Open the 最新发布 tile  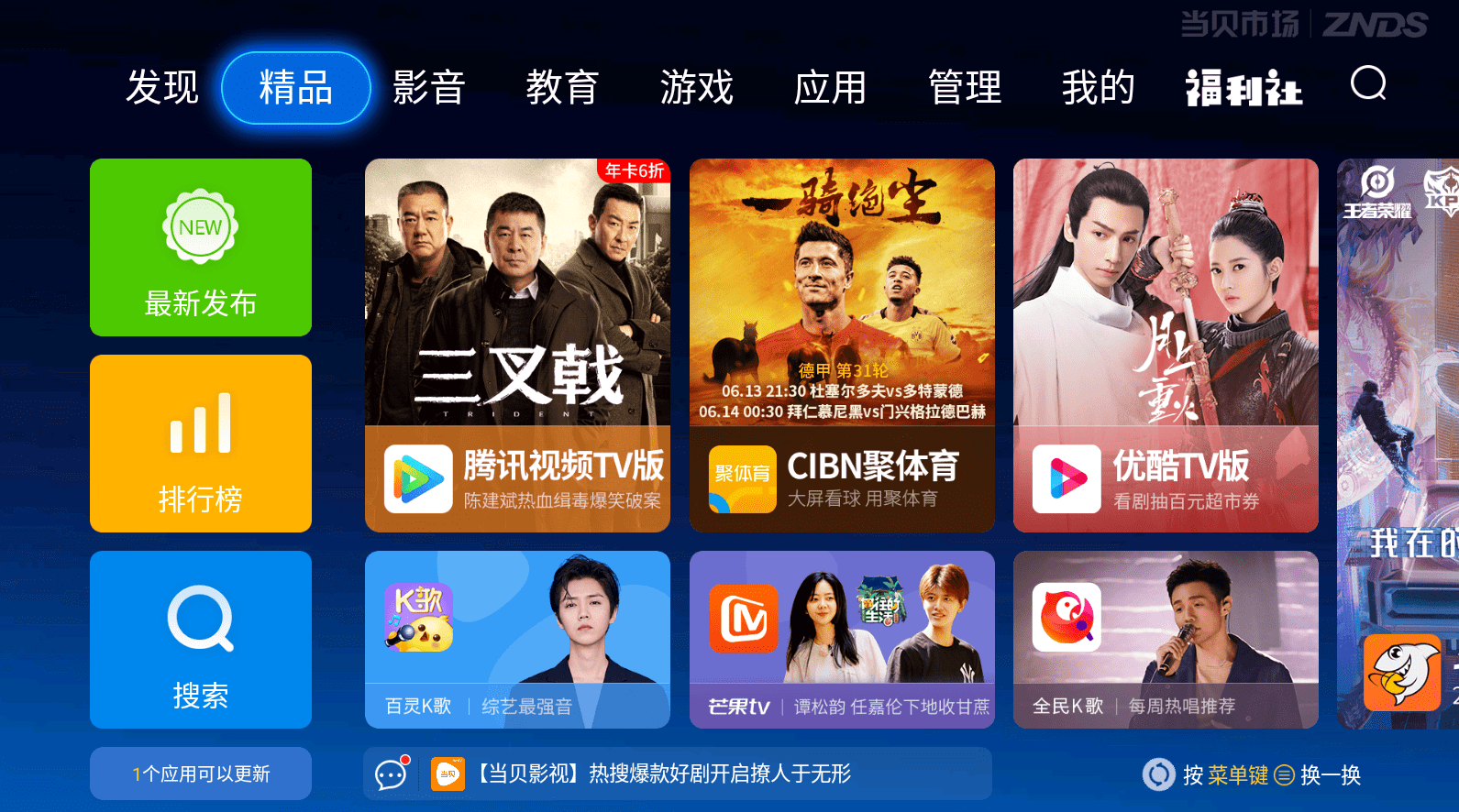pyautogui.click(x=201, y=247)
